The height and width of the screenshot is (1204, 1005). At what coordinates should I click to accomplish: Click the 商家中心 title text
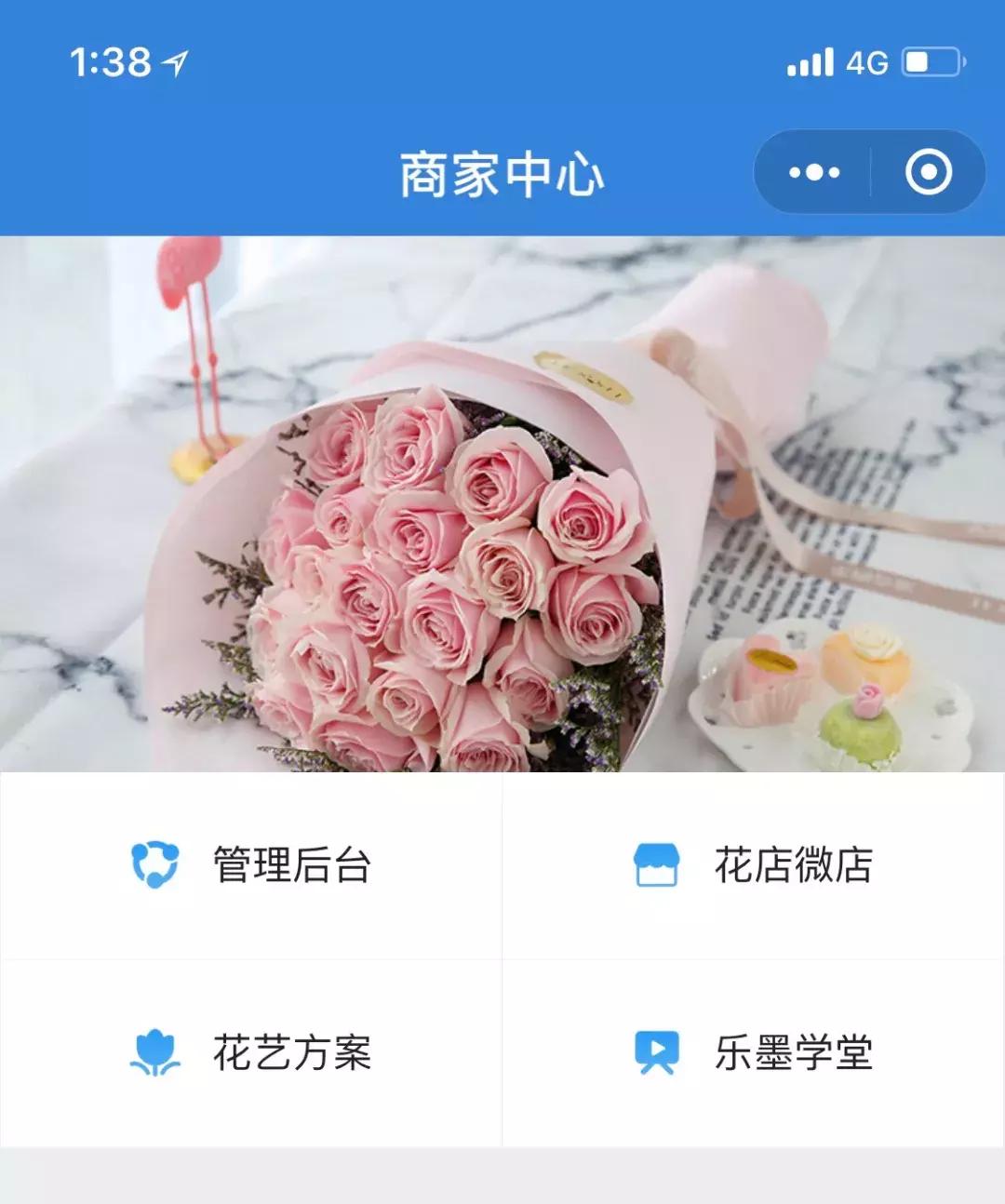point(502,172)
